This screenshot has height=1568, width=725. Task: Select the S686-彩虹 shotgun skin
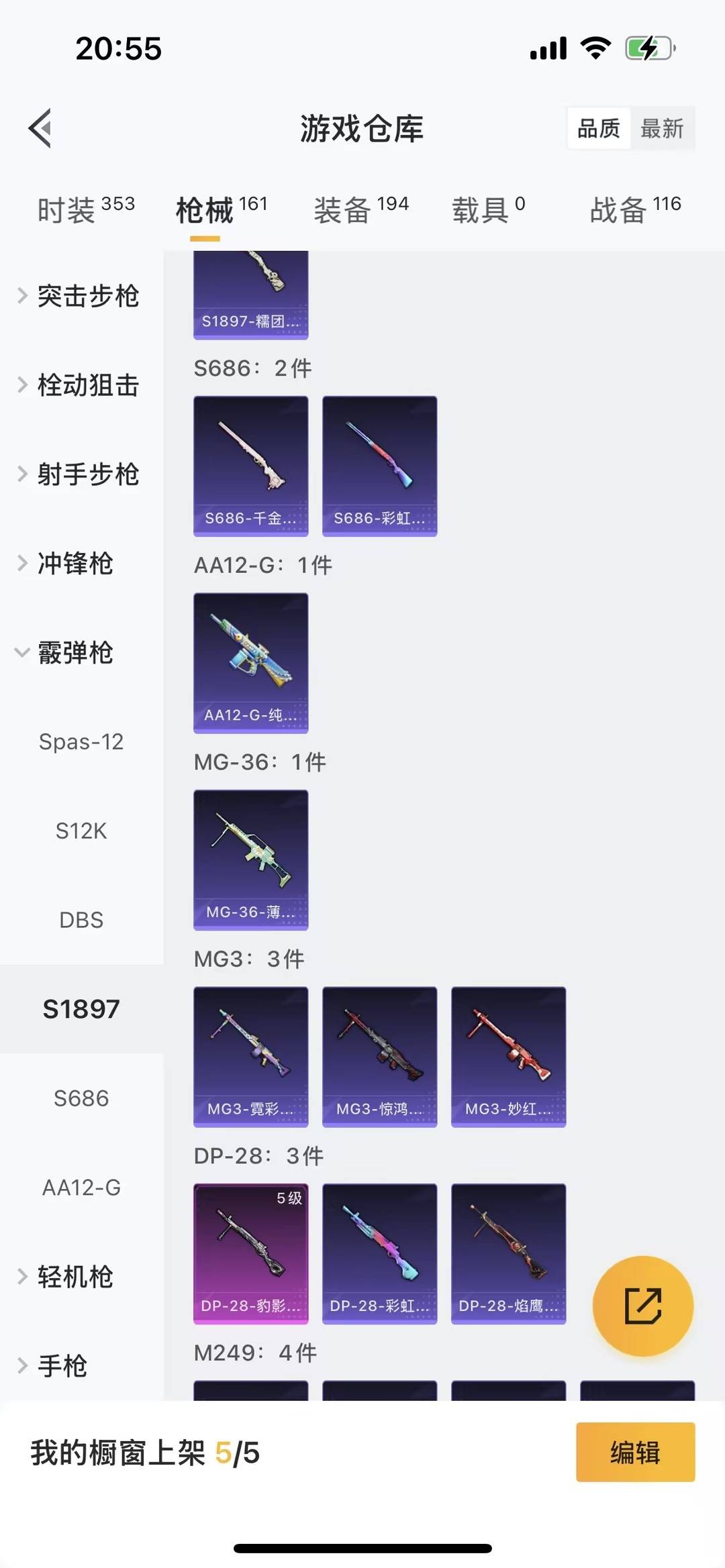pos(379,466)
